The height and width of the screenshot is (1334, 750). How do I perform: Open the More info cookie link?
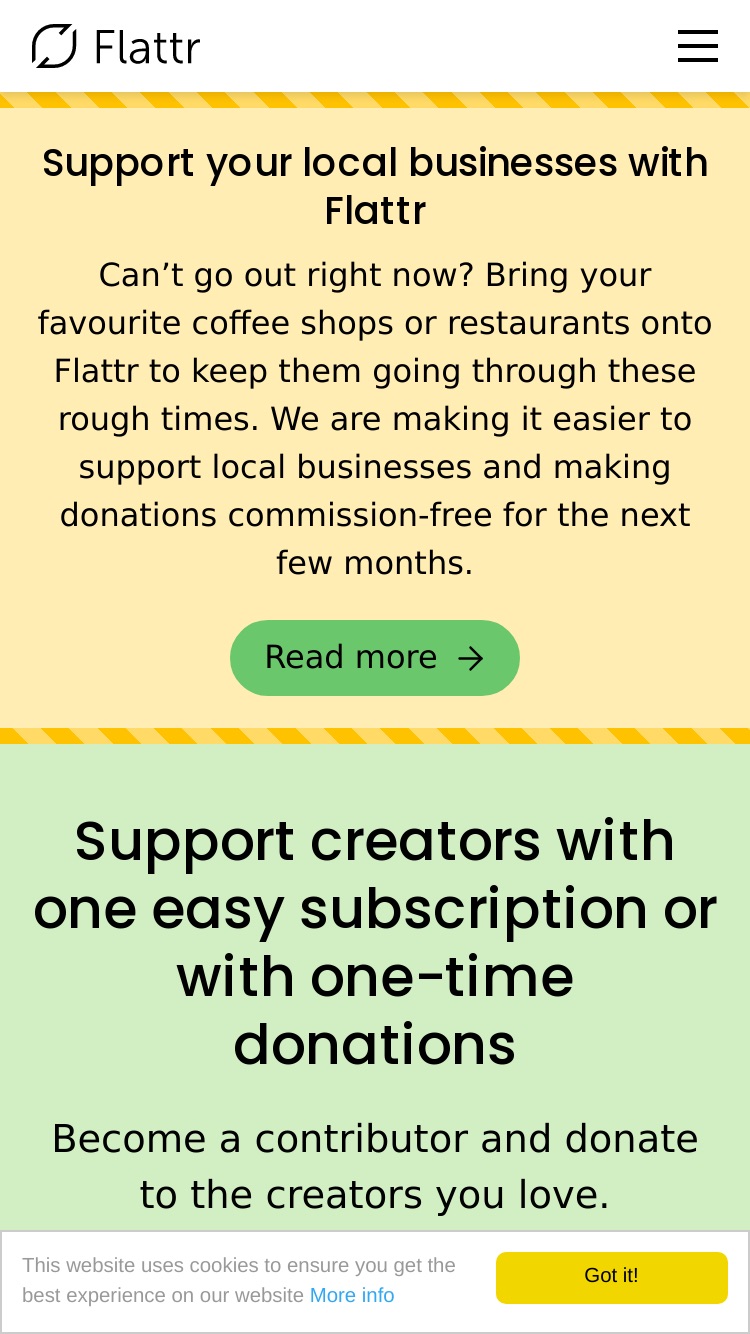[352, 1296]
